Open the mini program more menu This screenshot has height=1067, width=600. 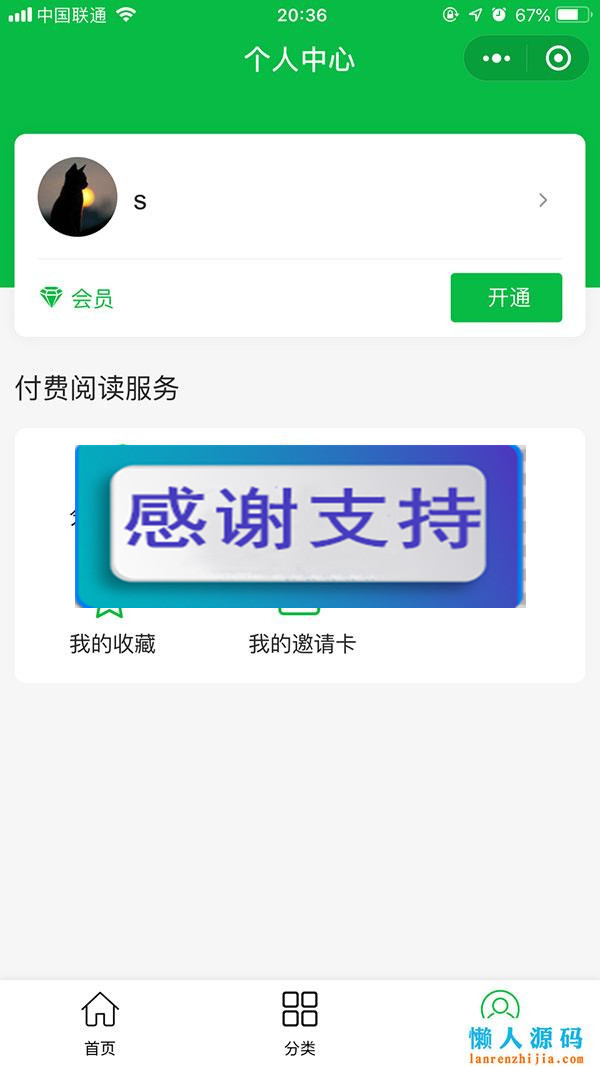pos(496,59)
